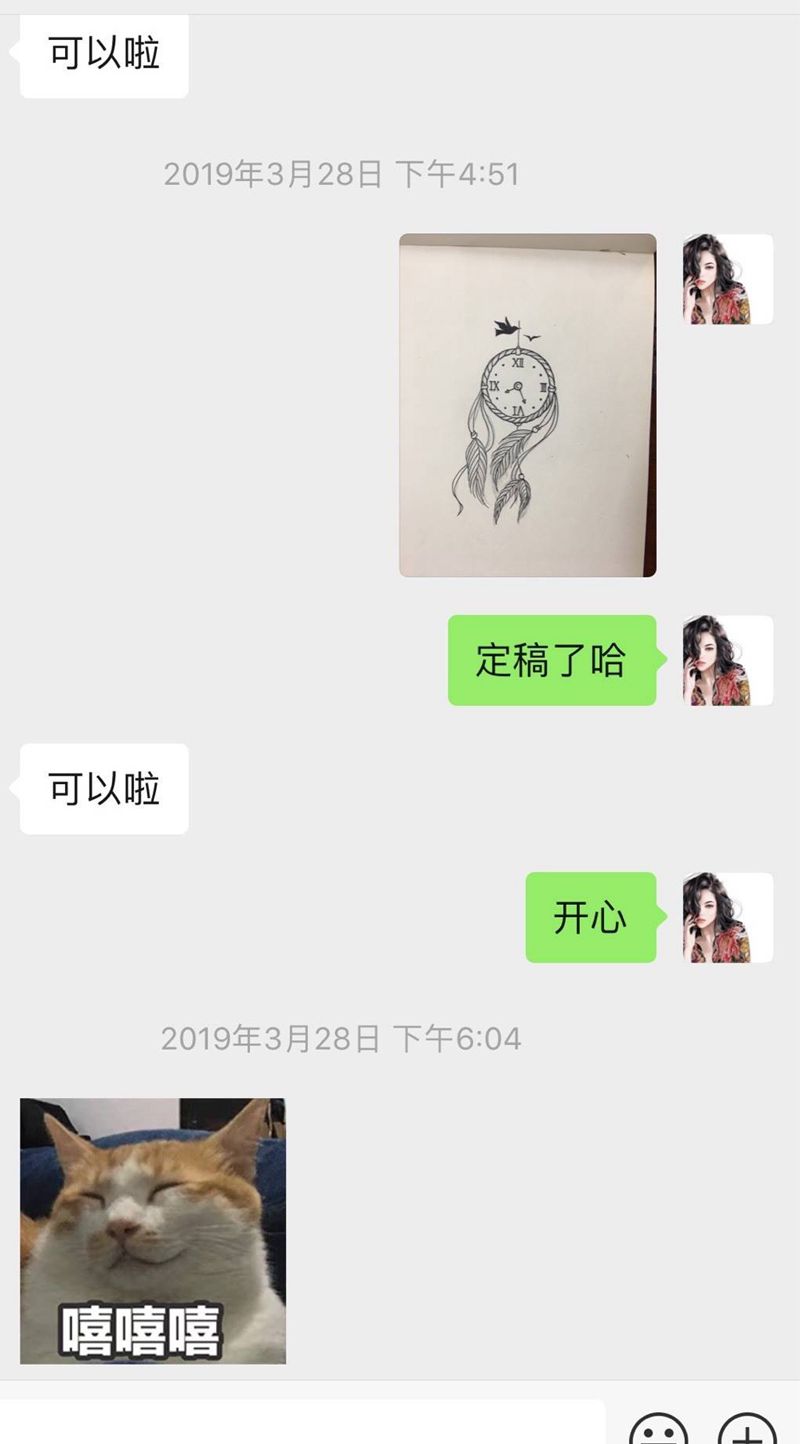The height and width of the screenshot is (1444, 800).
Task: Open the smiling cat sticker
Action: coord(153,1230)
